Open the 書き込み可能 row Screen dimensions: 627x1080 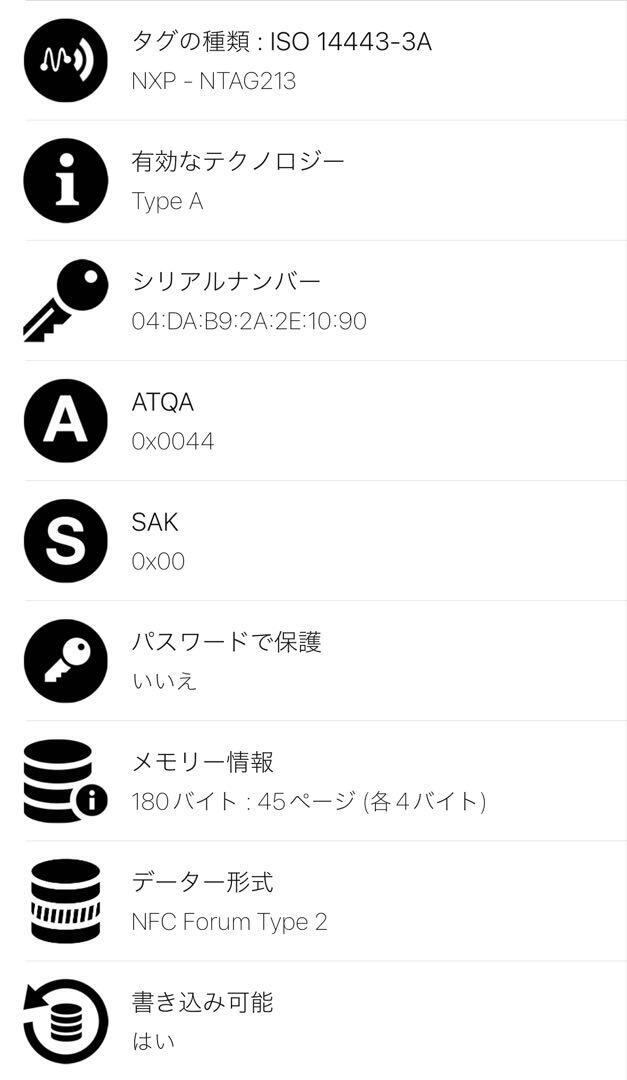coord(313,1021)
